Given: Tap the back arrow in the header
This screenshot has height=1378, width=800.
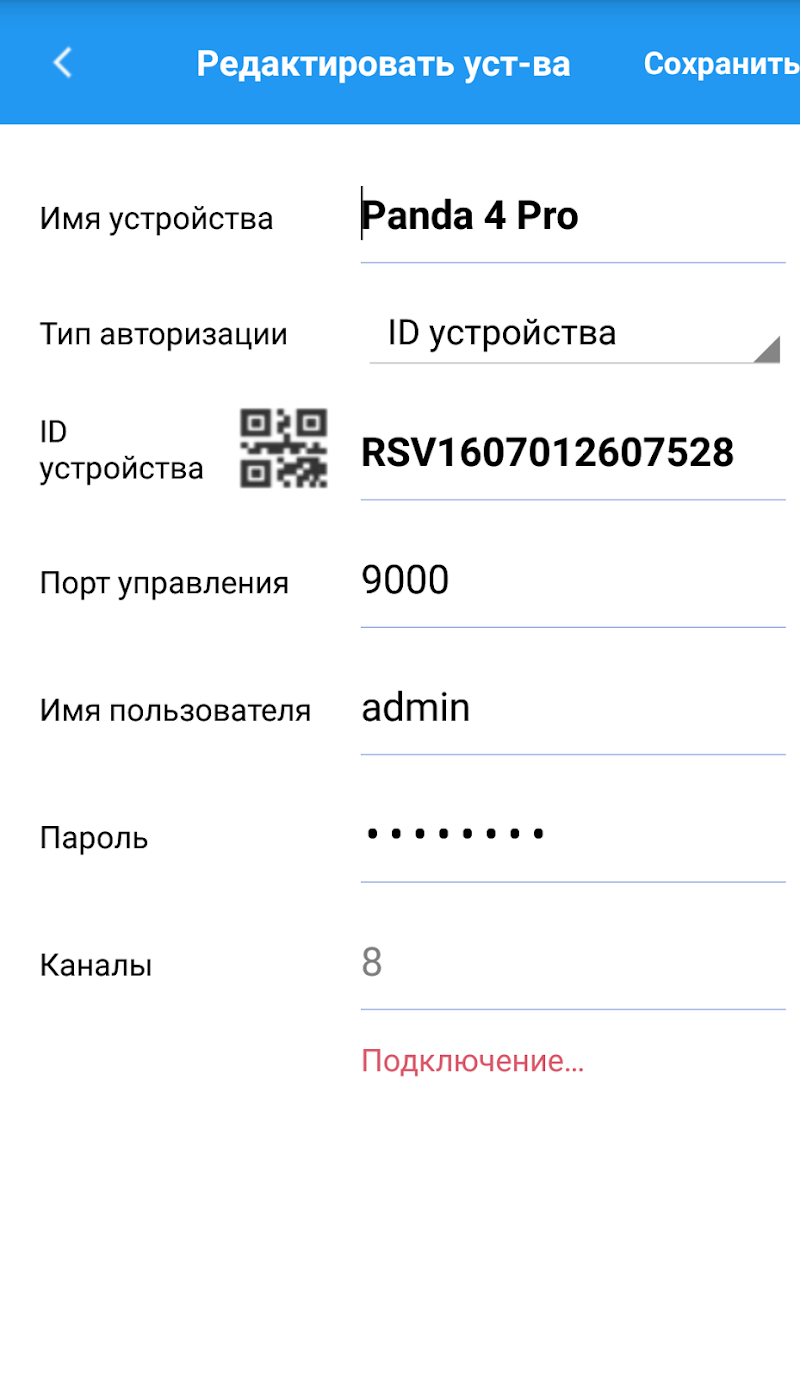Looking at the screenshot, I should [x=62, y=63].
